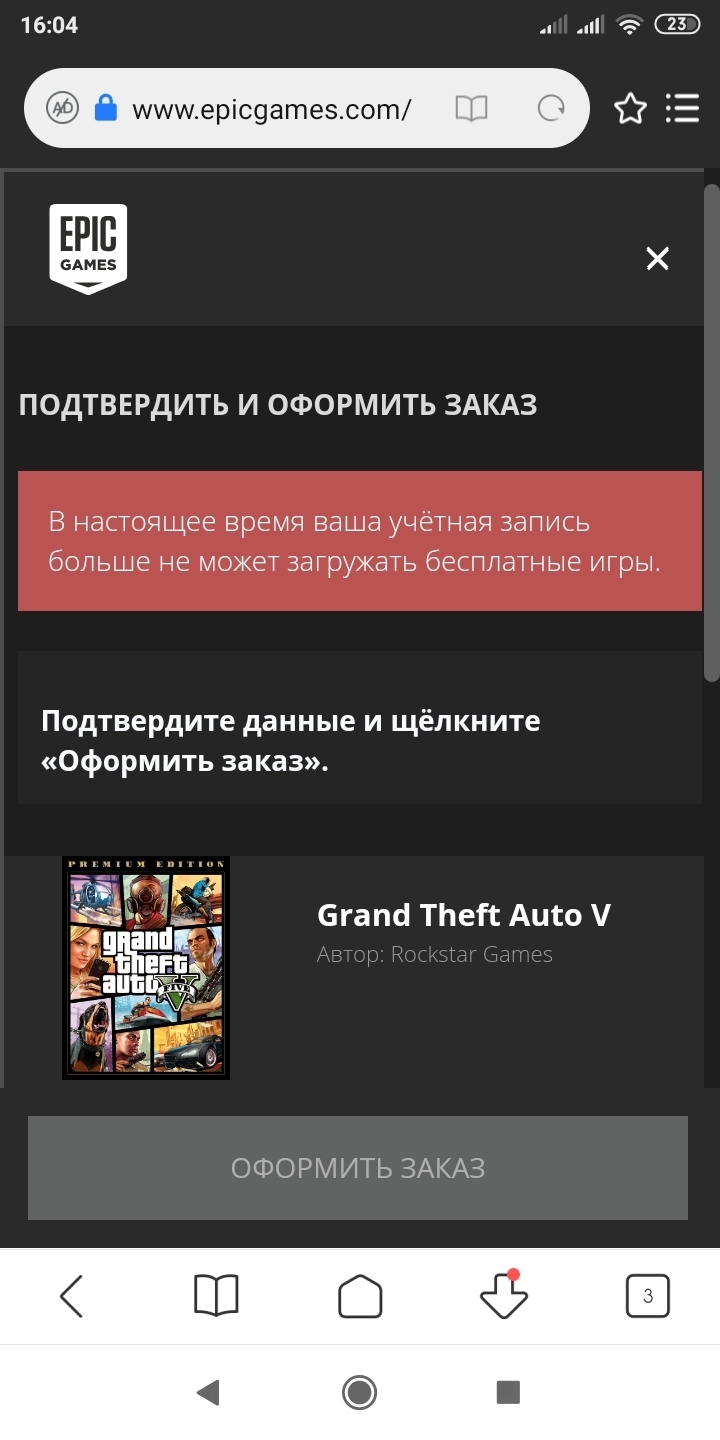
Task: Go back to the previous page
Action: [x=72, y=1296]
